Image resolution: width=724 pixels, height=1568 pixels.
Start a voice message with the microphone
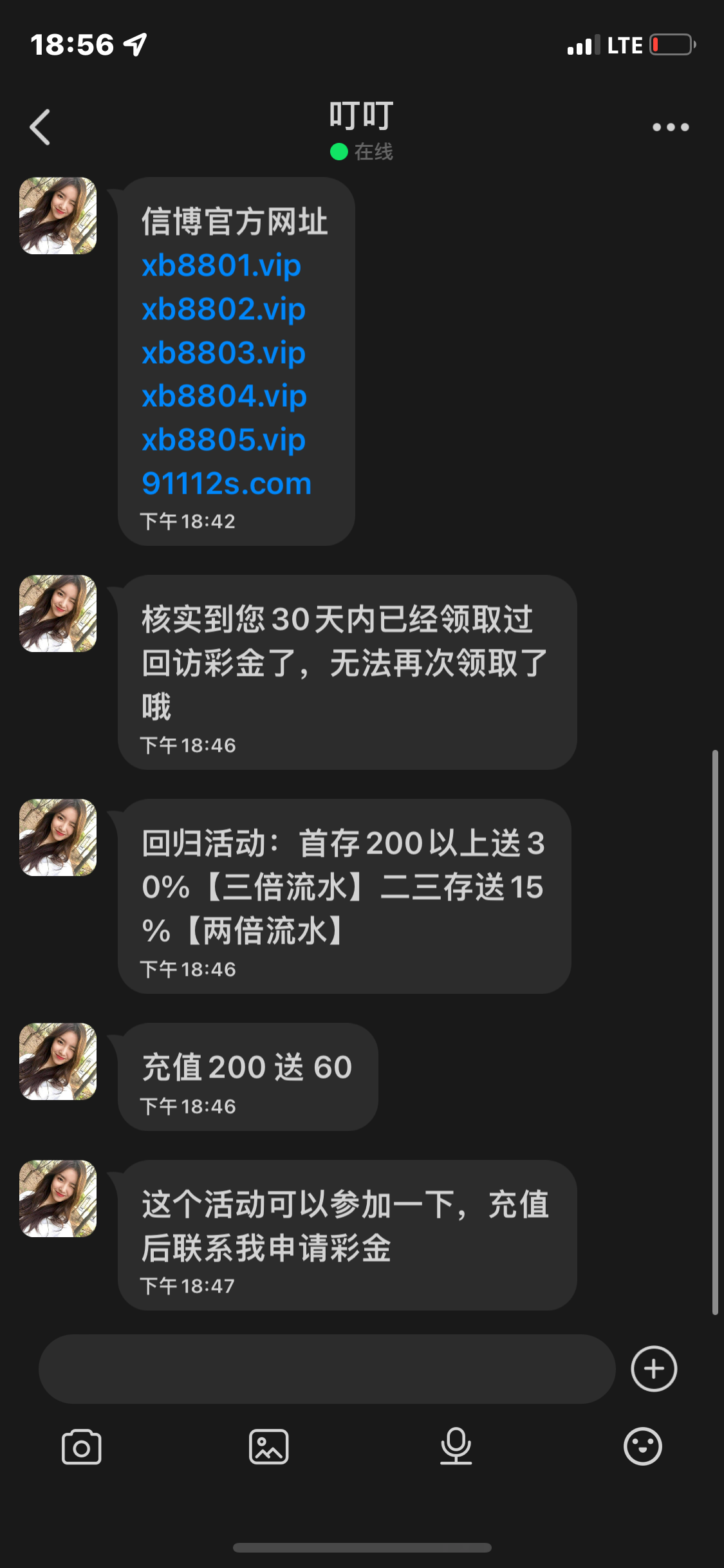456,1446
